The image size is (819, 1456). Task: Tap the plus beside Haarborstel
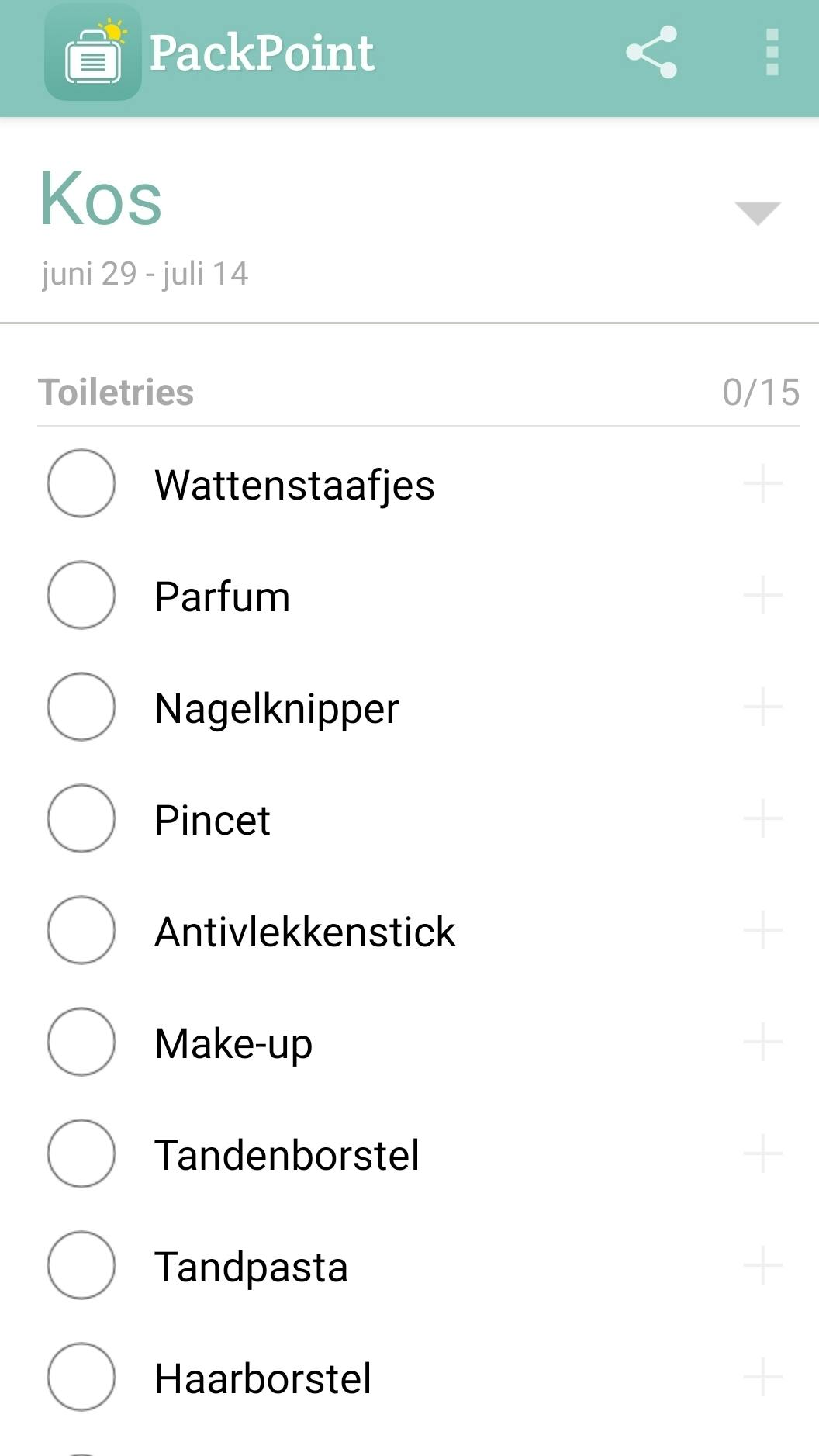point(763,1377)
